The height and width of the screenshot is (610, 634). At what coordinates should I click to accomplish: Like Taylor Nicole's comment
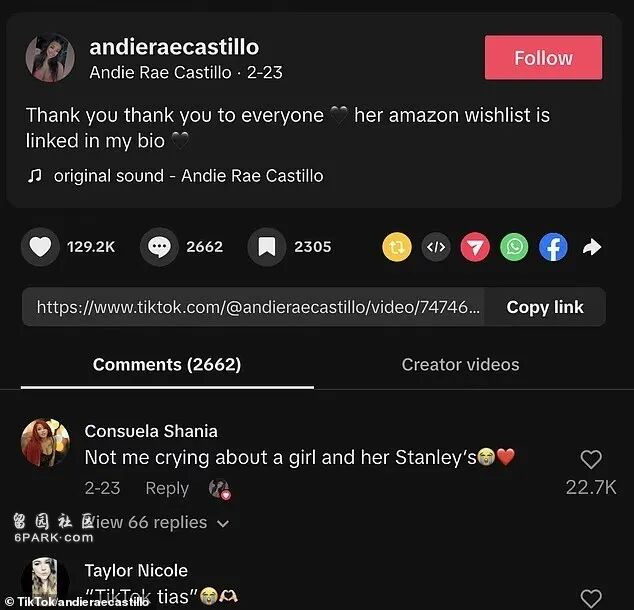click(x=591, y=598)
